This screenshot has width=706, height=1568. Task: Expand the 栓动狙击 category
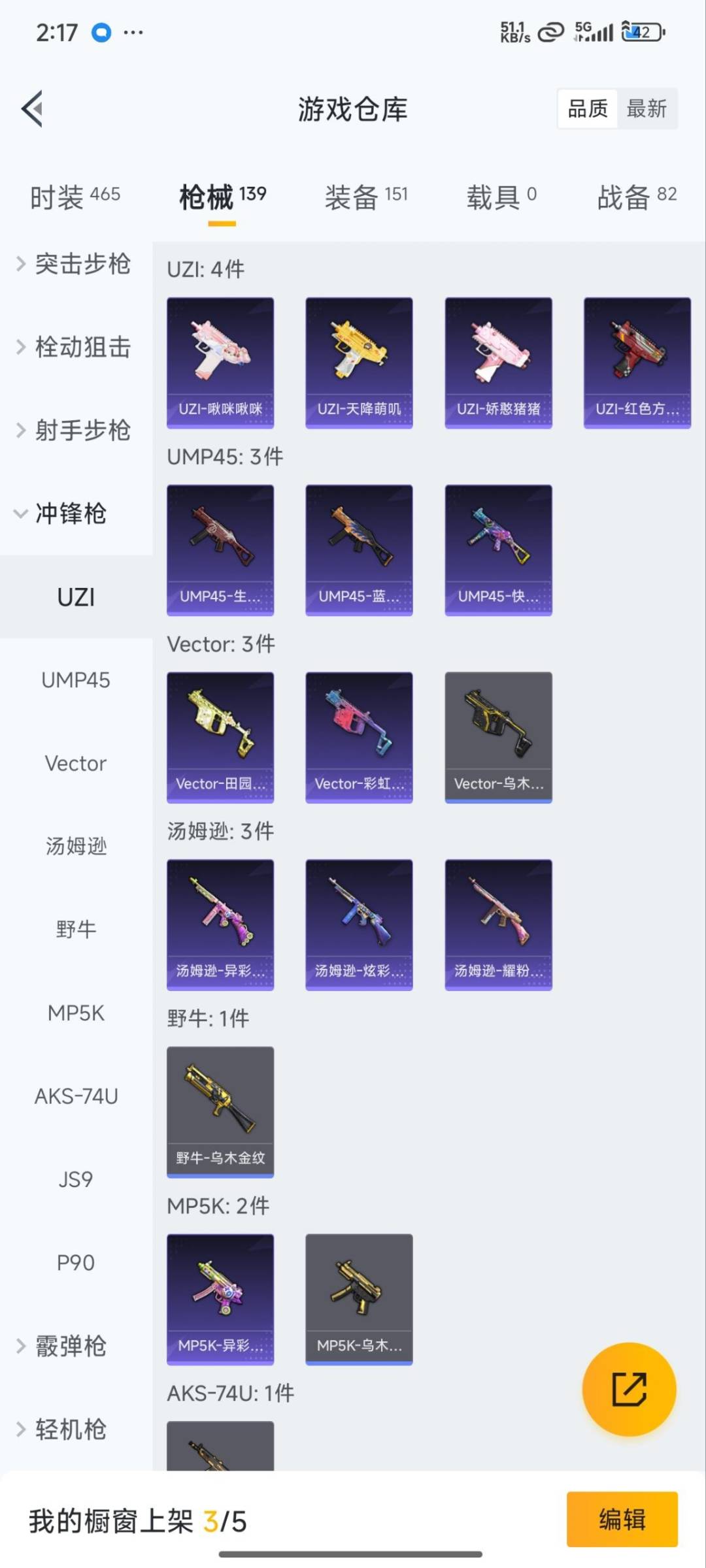pos(73,347)
